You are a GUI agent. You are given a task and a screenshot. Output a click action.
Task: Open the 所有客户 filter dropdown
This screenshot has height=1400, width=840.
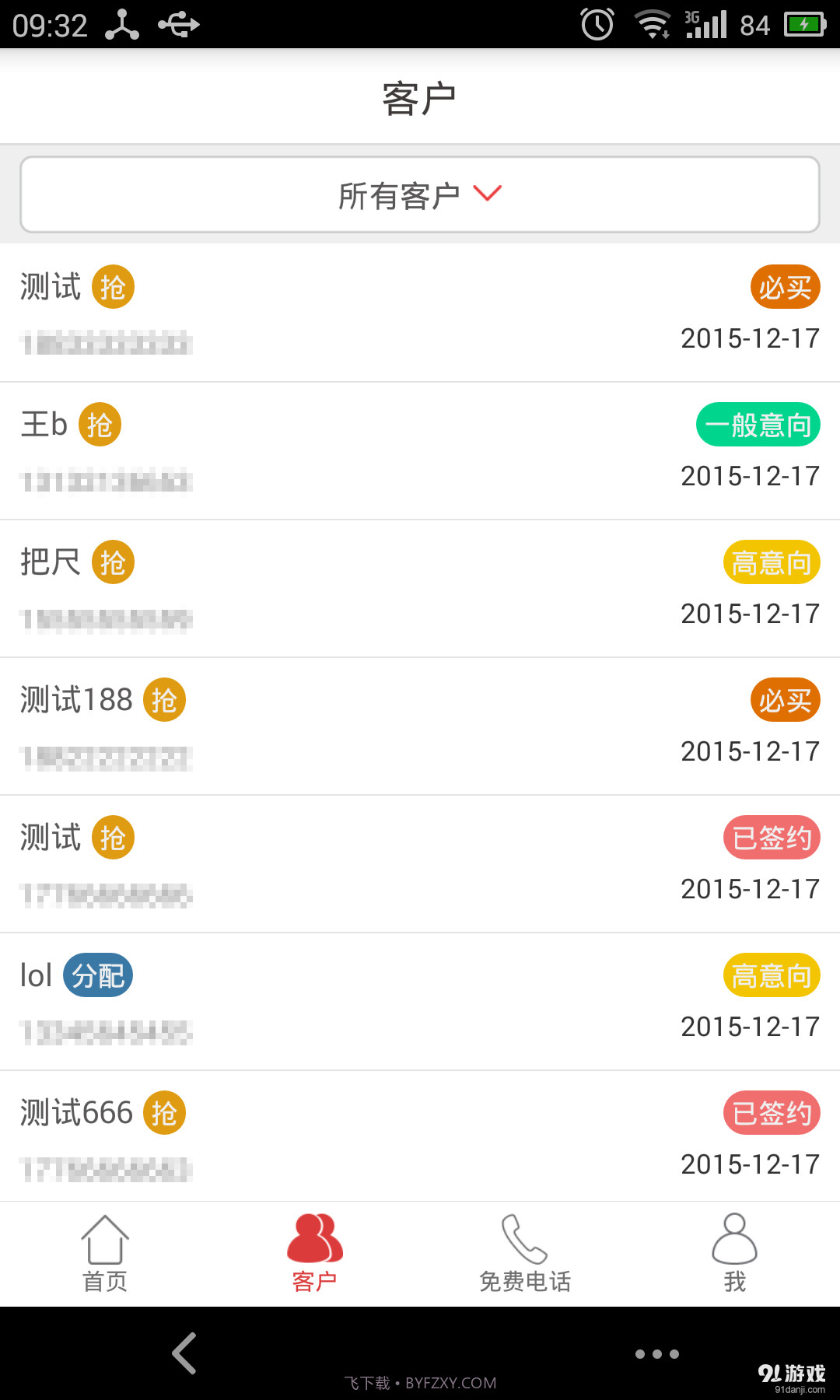point(420,194)
